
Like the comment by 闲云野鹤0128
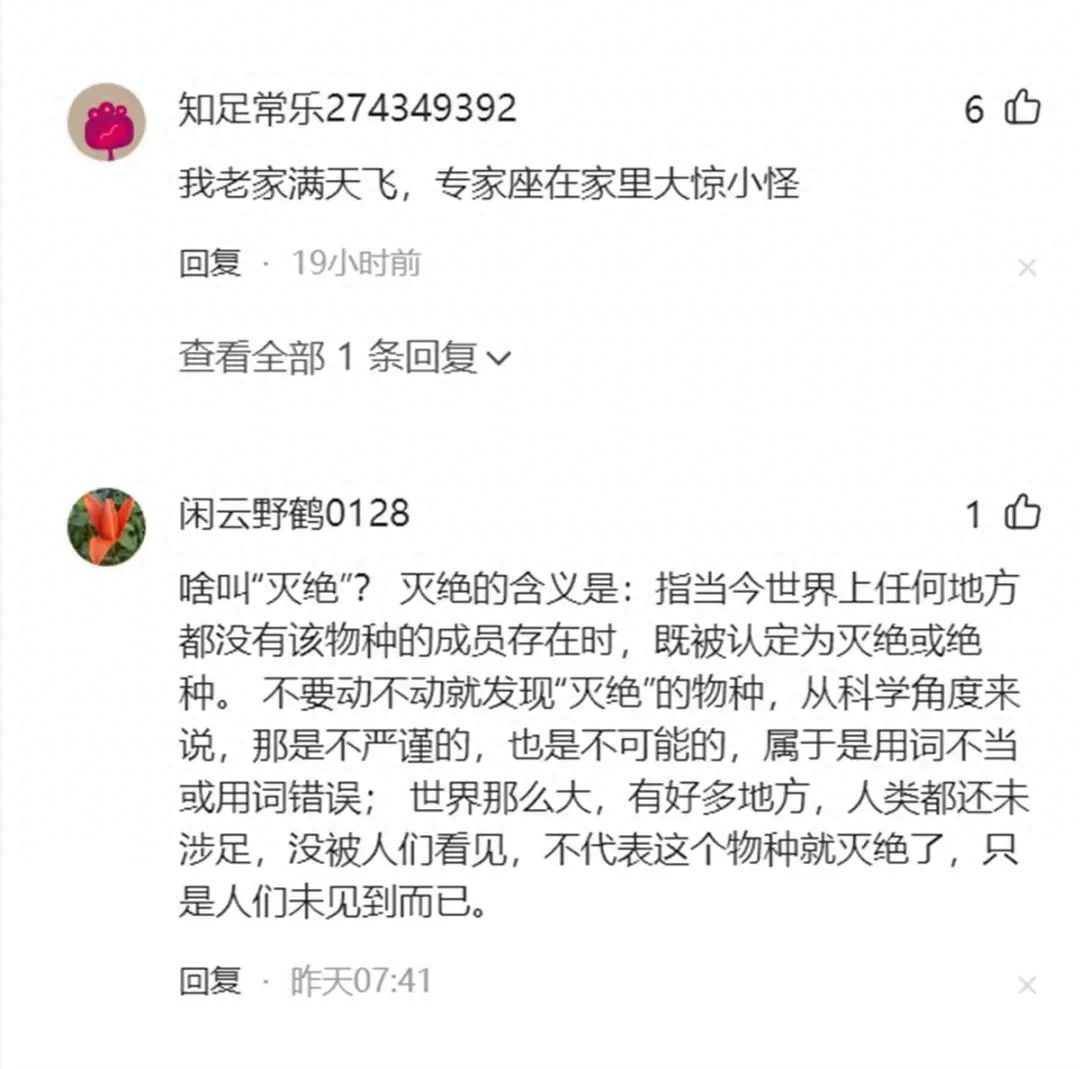click(x=1021, y=514)
